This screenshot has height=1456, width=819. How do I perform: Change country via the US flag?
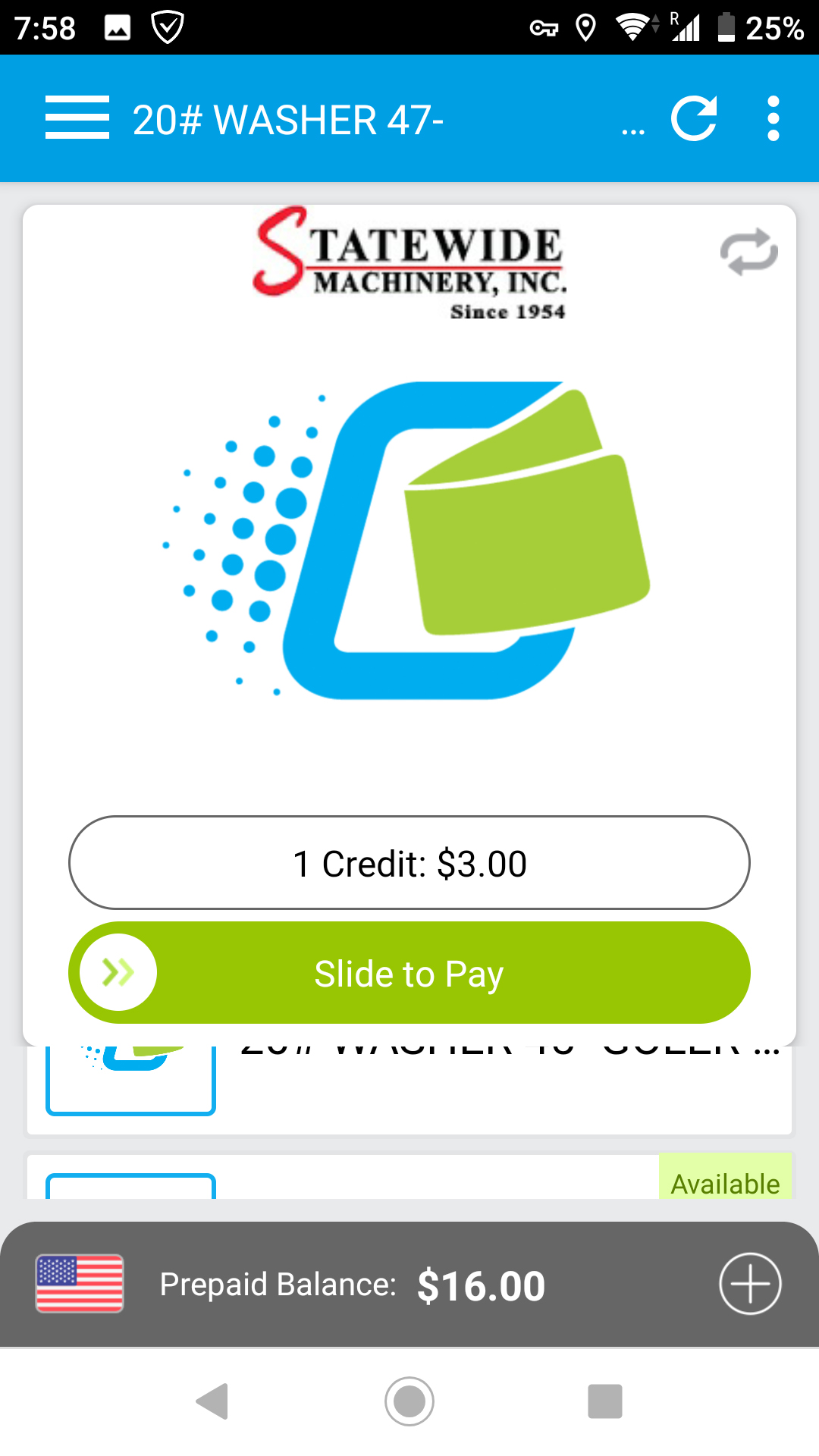[80, 1283]
